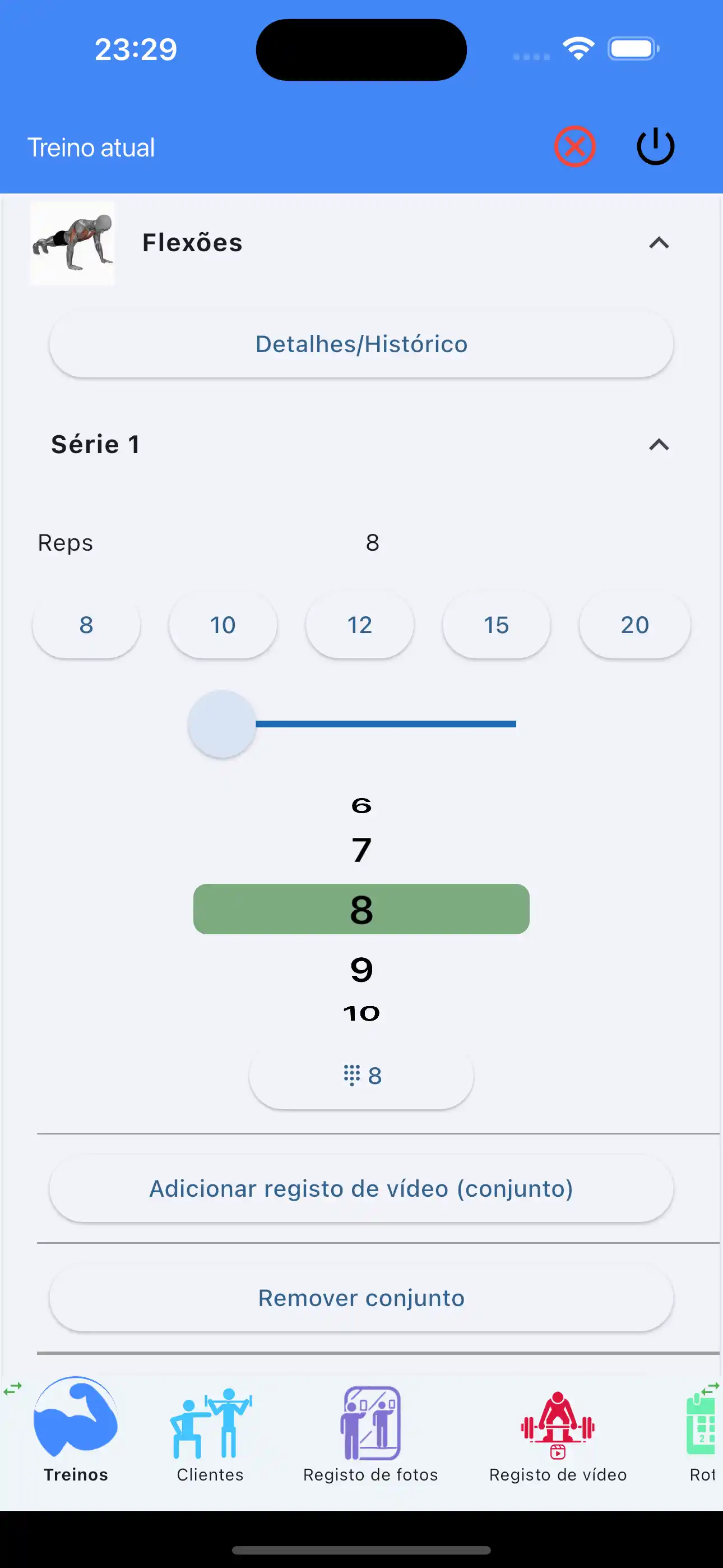Switch to the Clientes tab
The height and width of the screenshot is (1568, 723).
(x=210, y=1434)
